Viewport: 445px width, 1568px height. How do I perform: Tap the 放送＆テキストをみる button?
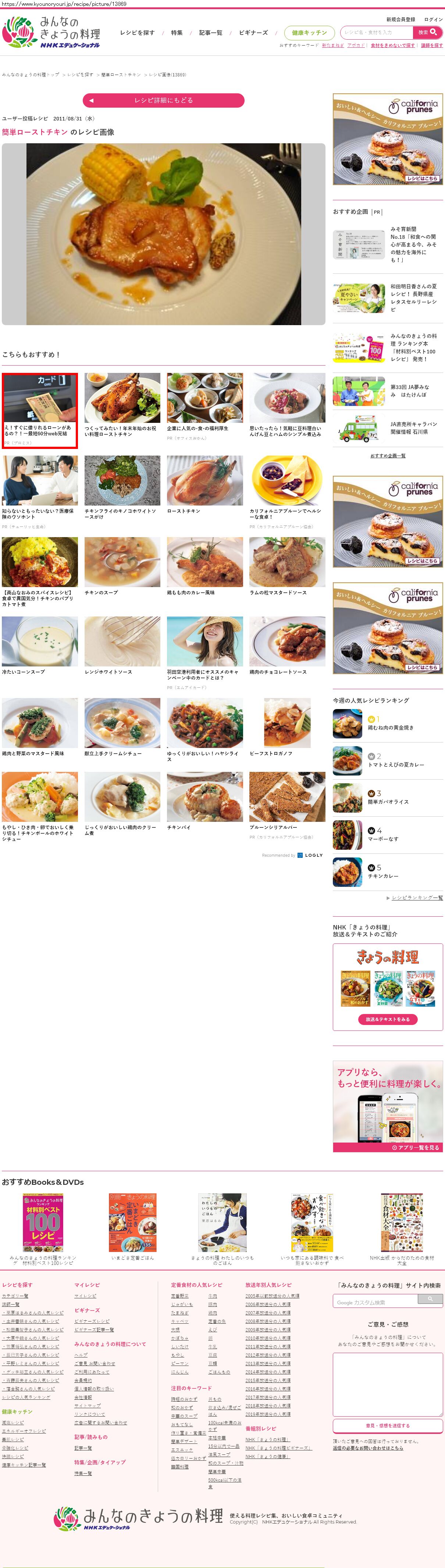coord(388,1019)
